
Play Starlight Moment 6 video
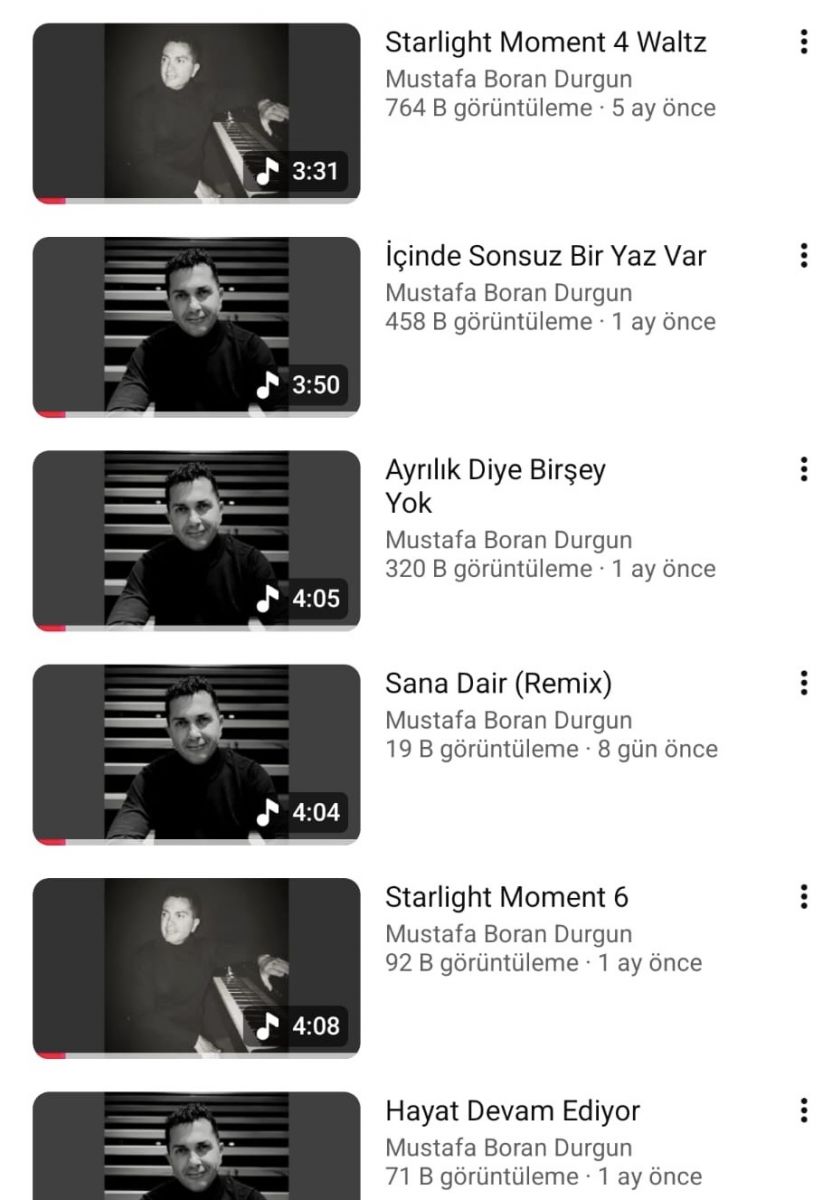tap(196, 968)
